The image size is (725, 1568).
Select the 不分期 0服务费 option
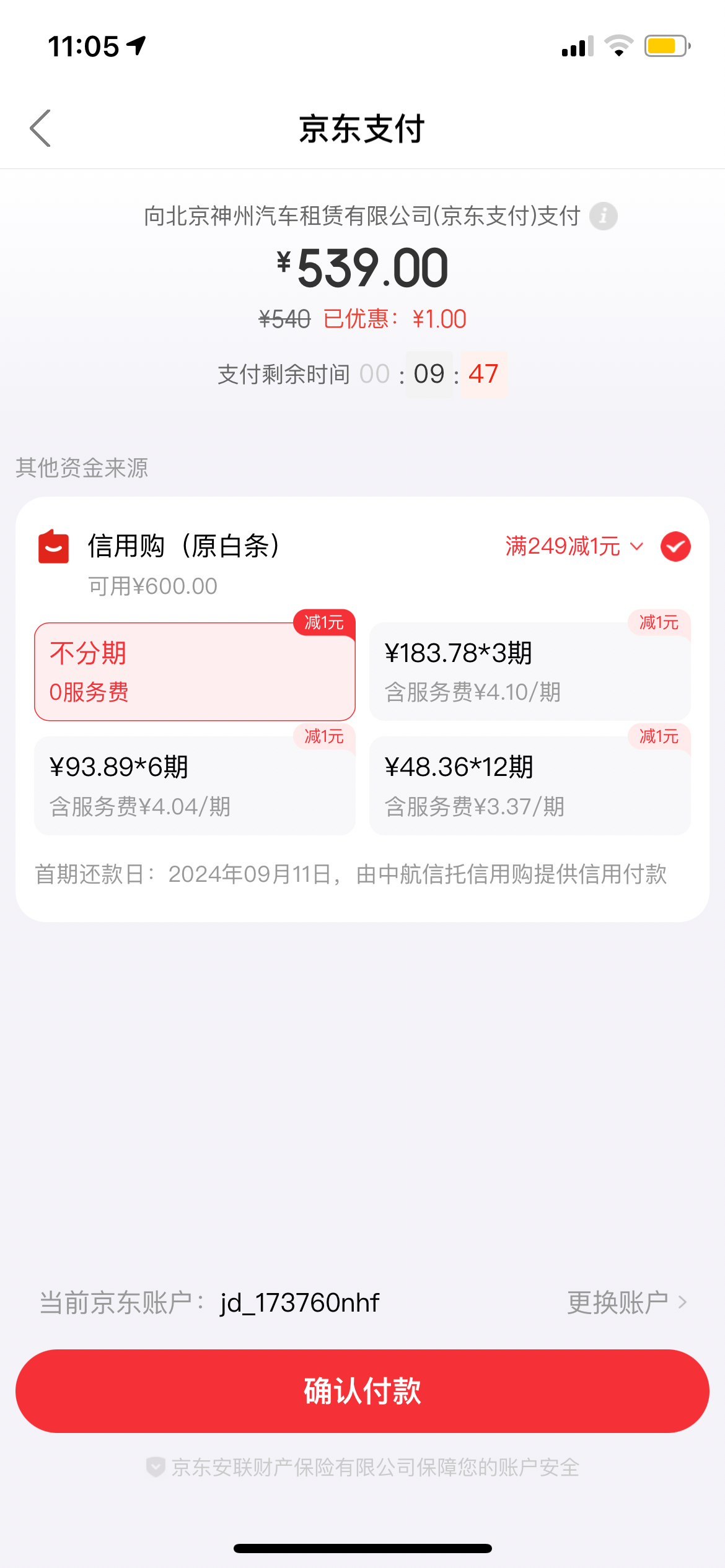195,672
